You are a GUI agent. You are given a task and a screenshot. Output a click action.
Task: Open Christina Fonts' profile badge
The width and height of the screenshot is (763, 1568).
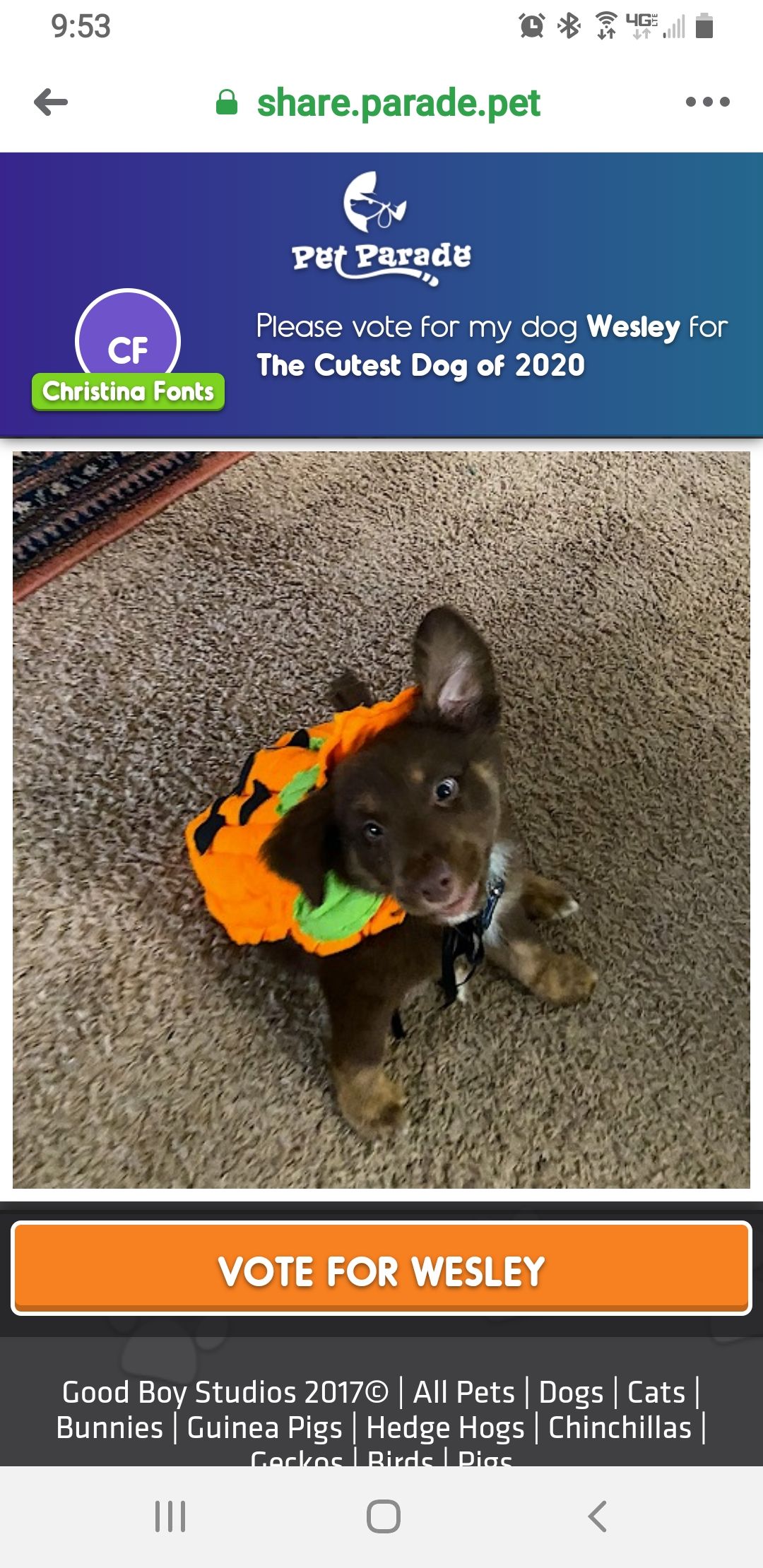click(128, 391)
